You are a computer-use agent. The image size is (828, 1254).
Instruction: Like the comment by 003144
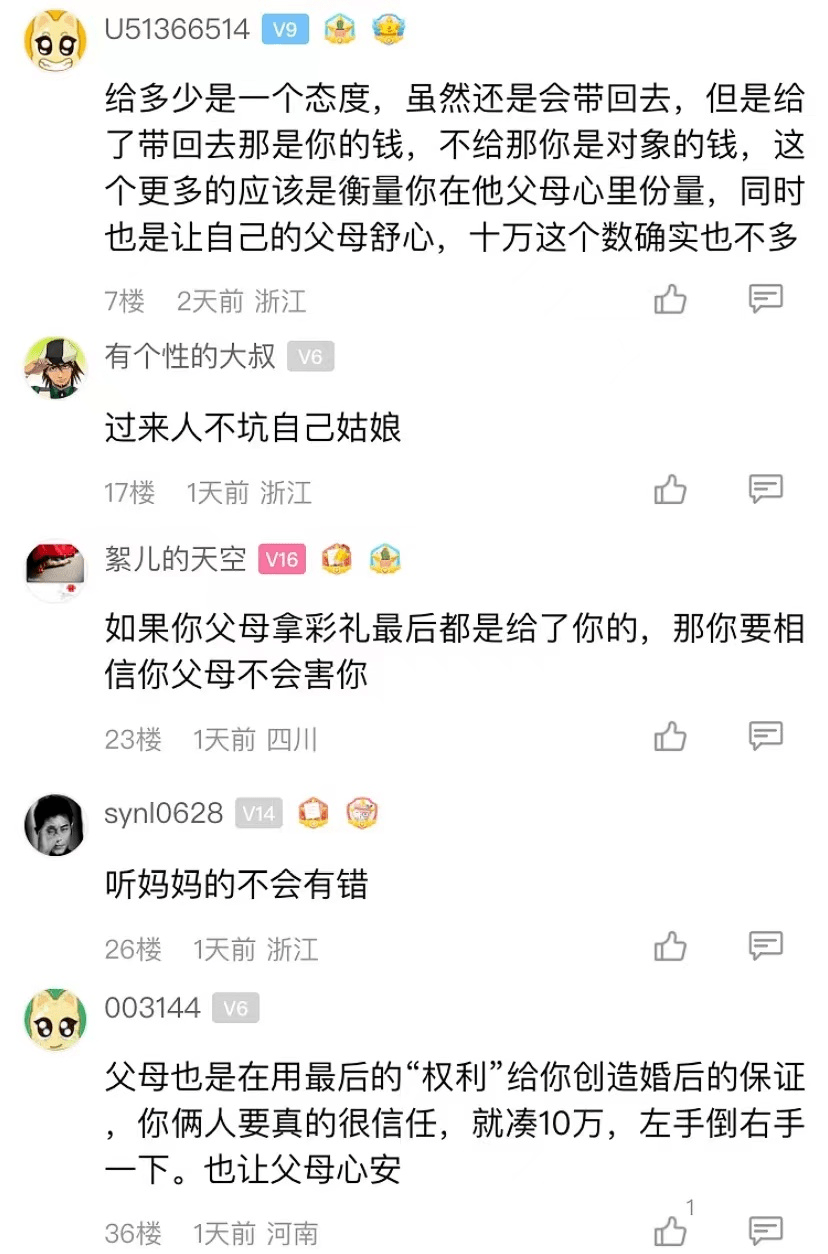coord(670,1231)
